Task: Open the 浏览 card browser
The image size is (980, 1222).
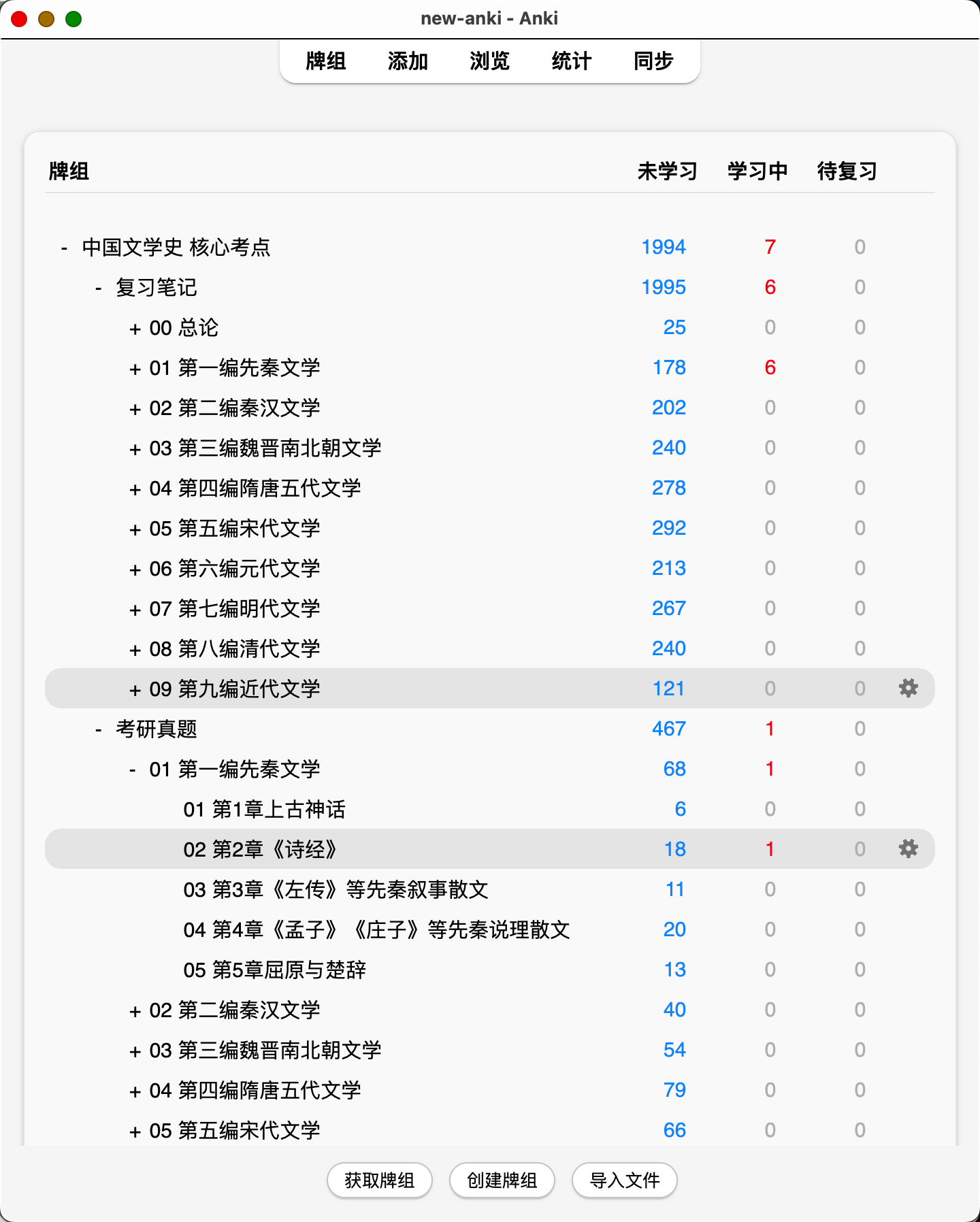Action: [x=489, y=61]
